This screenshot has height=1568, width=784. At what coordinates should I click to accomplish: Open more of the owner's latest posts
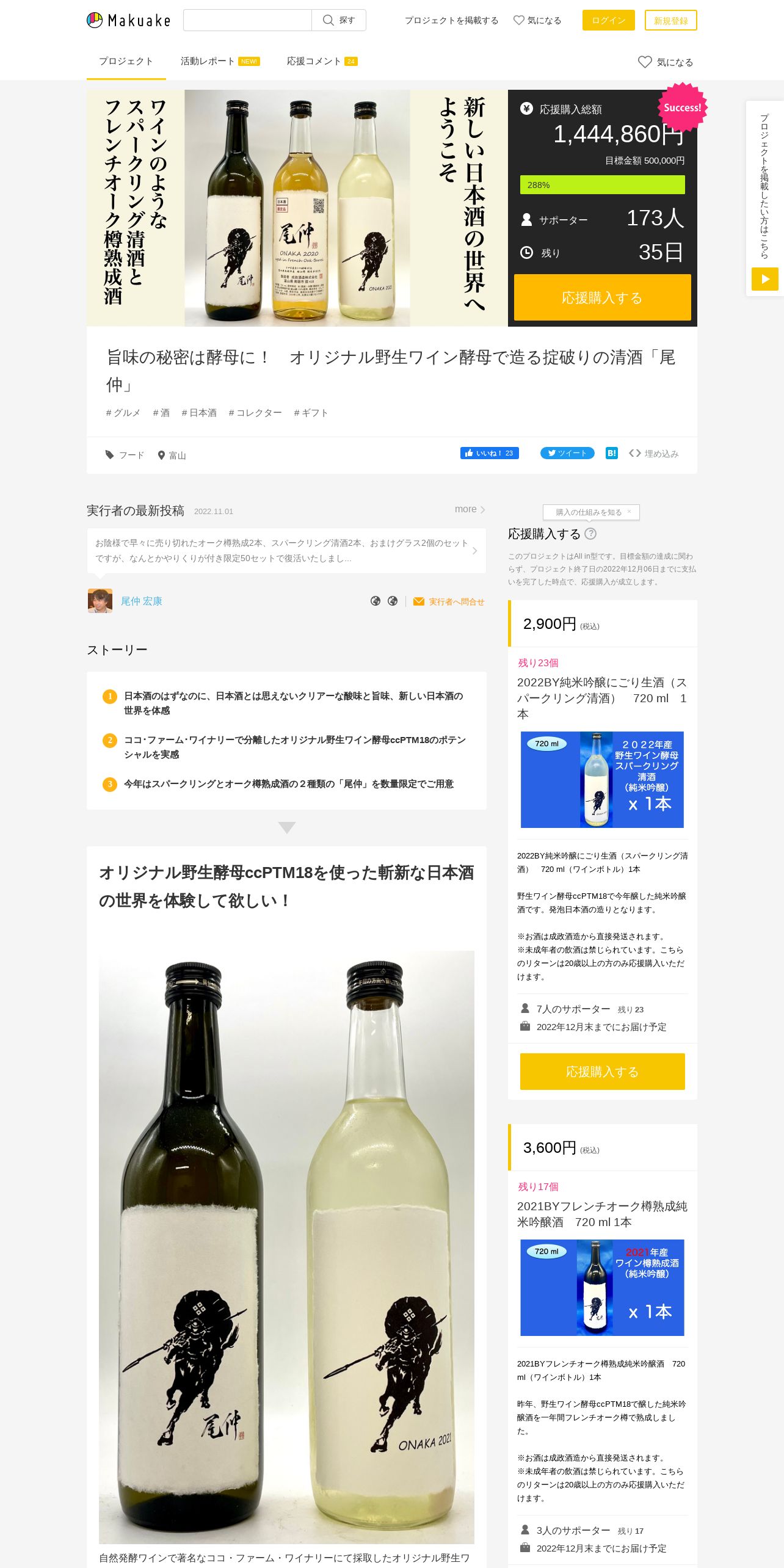470,509
